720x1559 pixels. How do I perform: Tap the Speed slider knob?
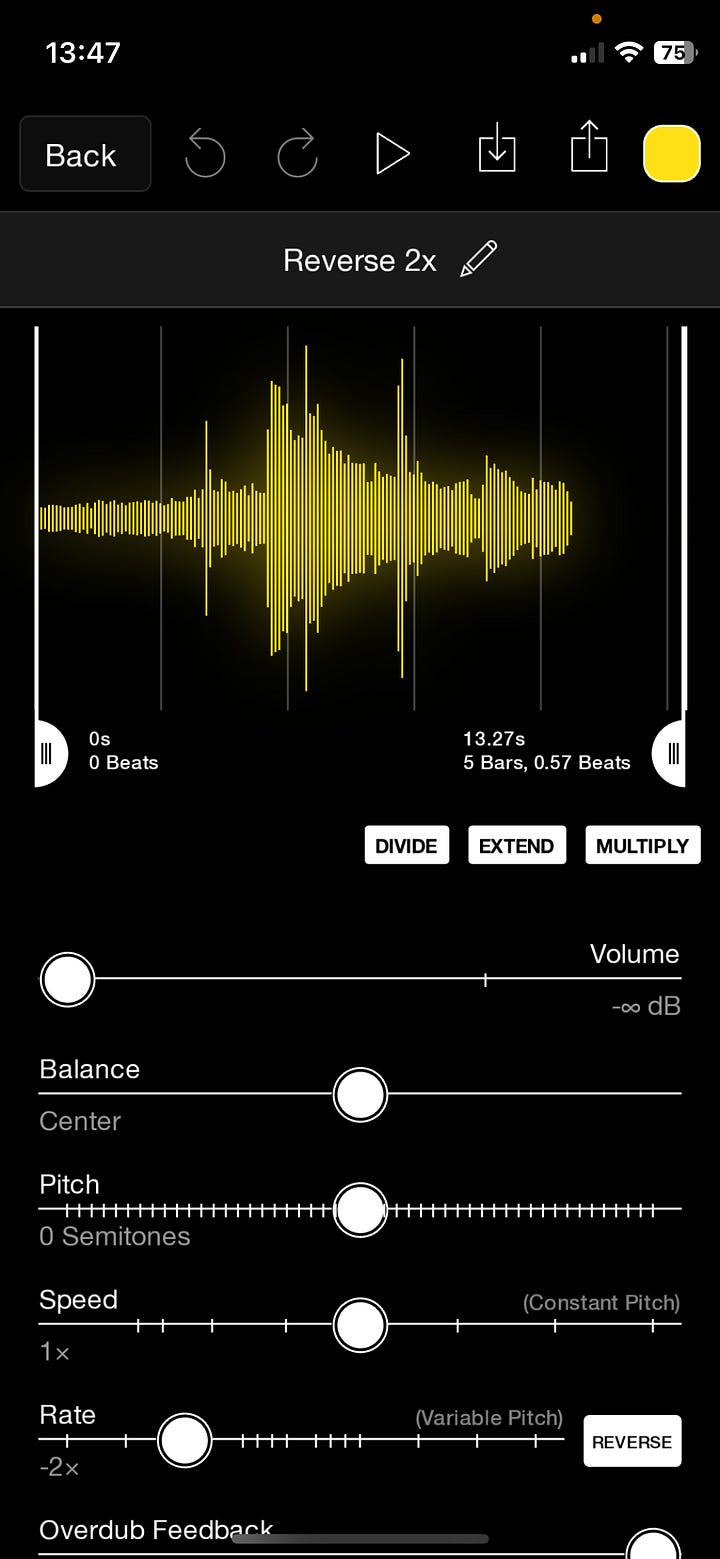[359, 1324]
